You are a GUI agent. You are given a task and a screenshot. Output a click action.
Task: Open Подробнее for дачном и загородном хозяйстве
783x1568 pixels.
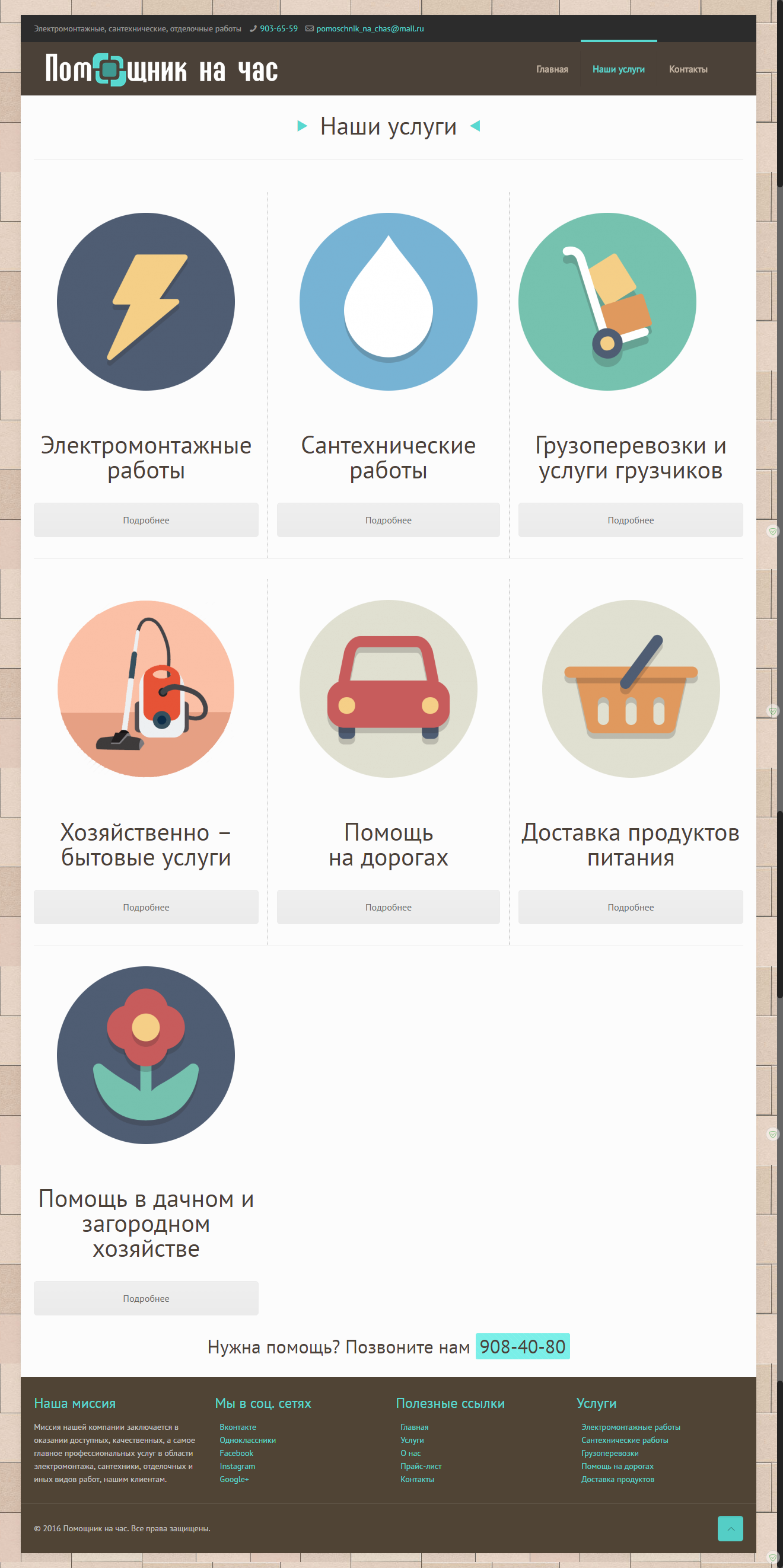(x=146, y=1298)
